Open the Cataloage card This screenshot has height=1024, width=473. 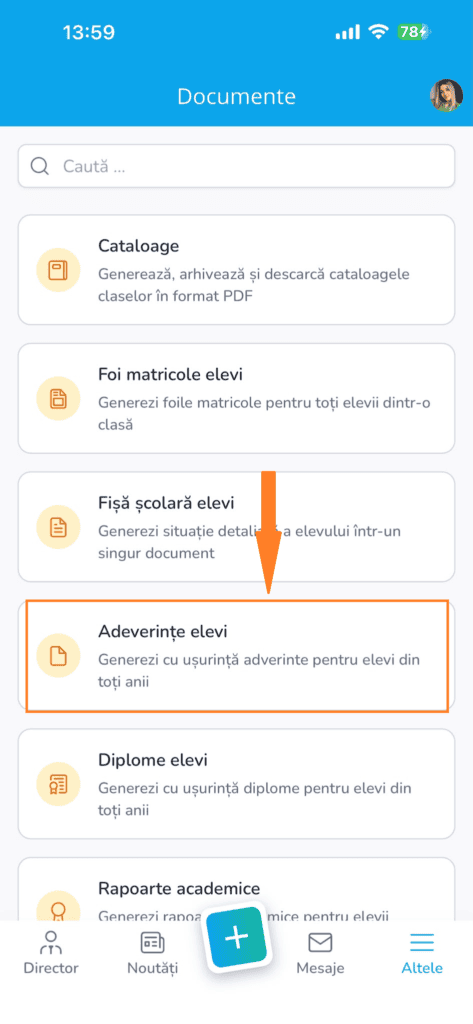click(236, 270)
